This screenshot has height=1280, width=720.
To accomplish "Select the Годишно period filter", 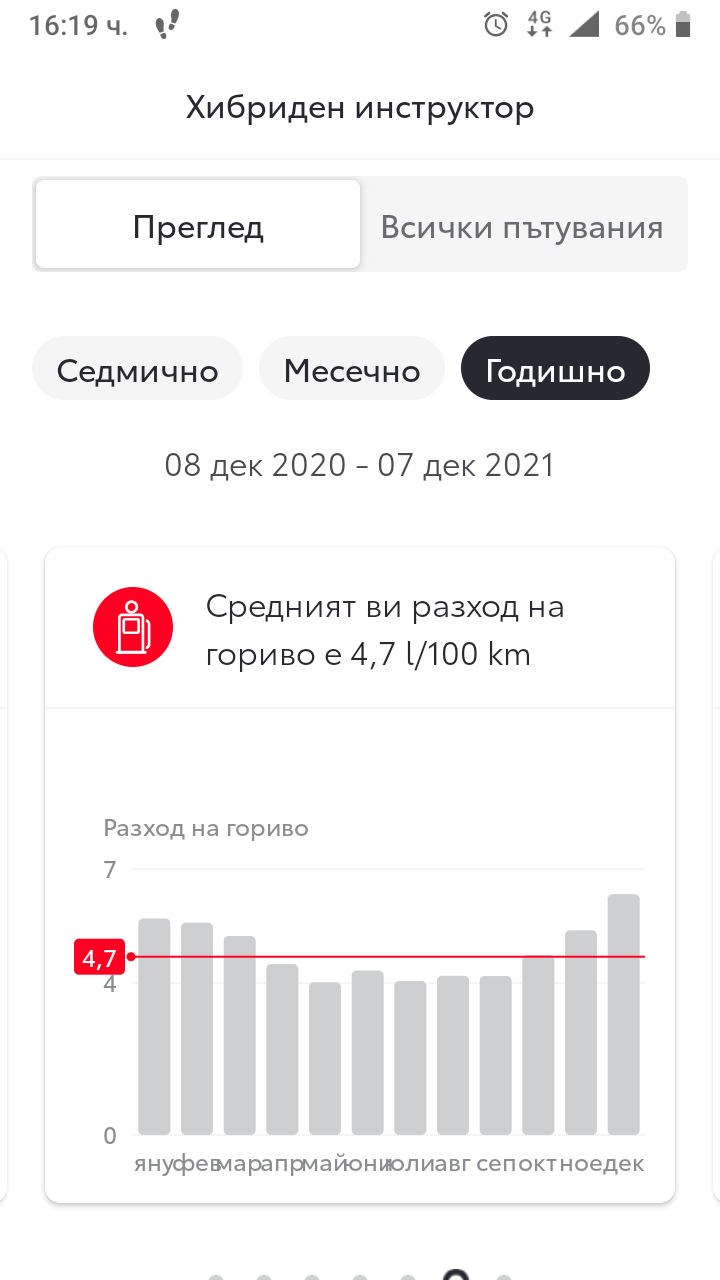I will (x=555, y=368).
